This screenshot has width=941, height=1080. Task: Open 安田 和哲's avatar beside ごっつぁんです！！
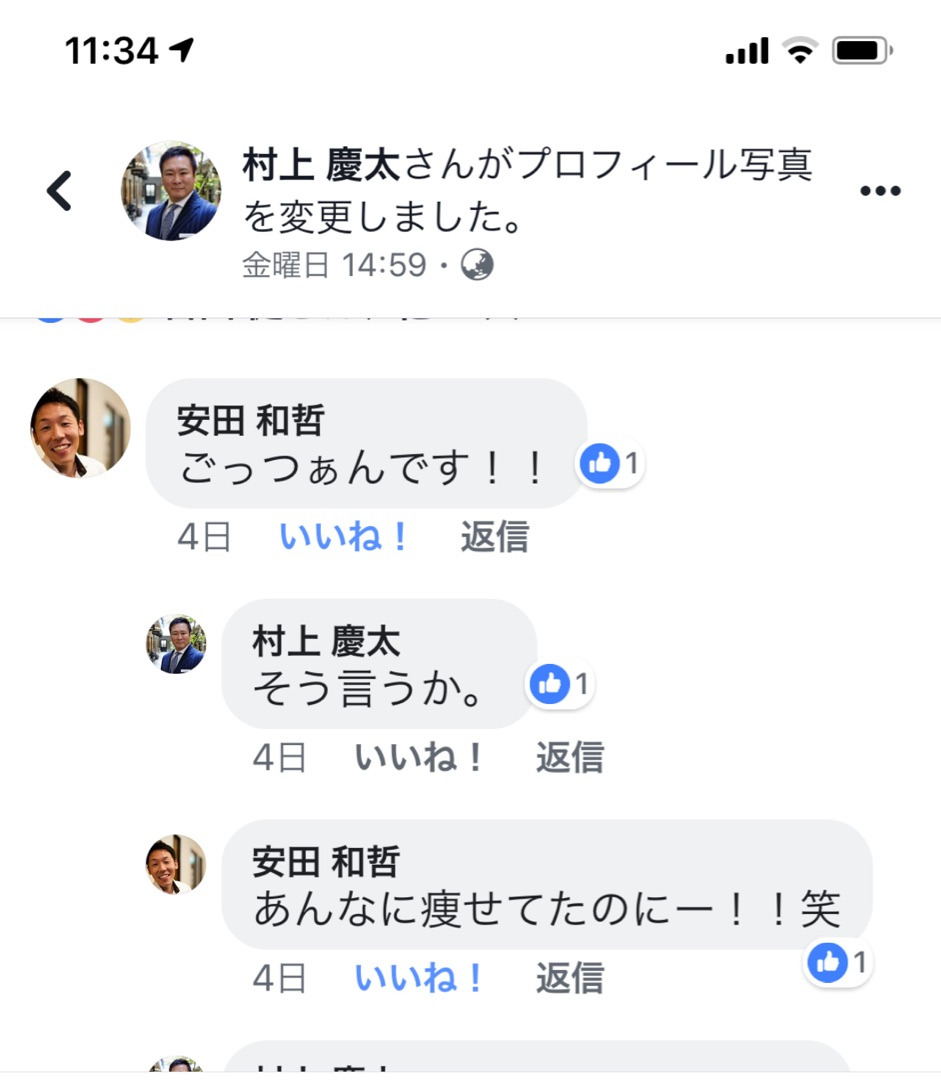point(80,428)
